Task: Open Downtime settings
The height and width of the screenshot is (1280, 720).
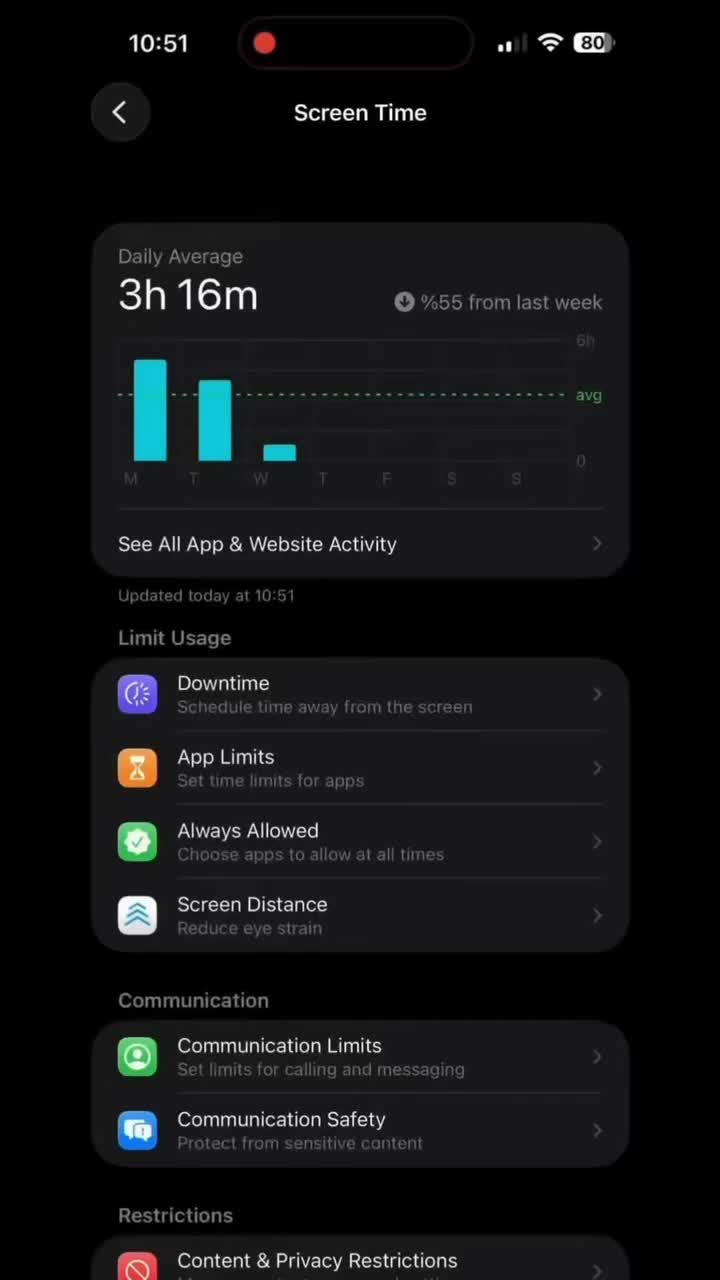Action: [x=360, y=694]
